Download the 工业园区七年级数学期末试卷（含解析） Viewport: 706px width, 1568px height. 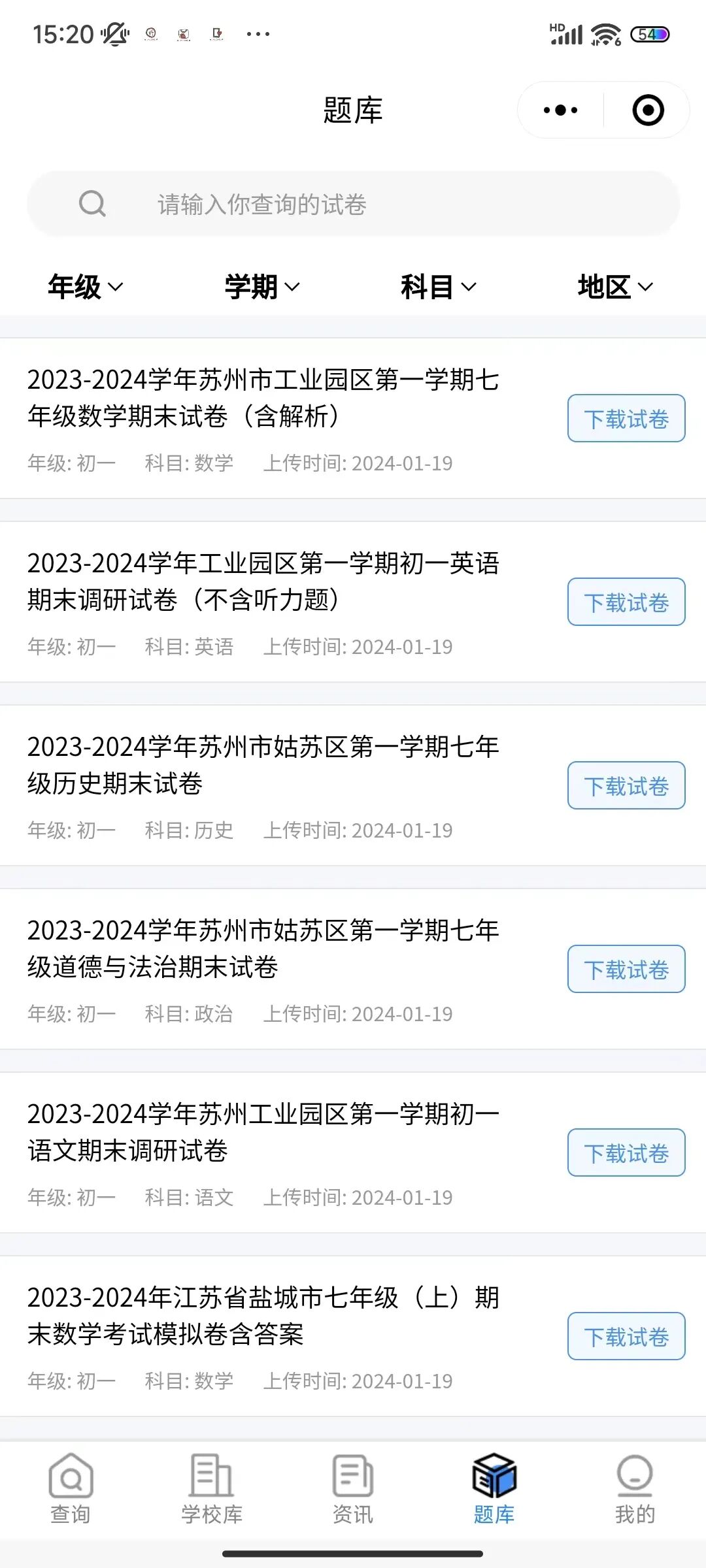626,419
